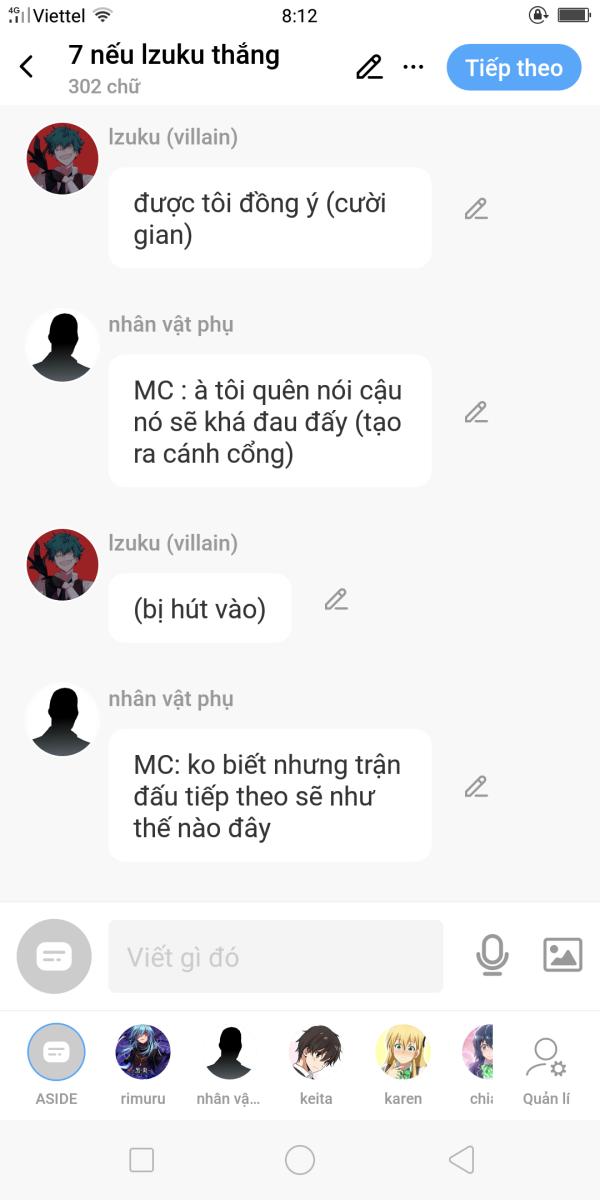Focus the "Viết gì đó" text field

[275, 957]
